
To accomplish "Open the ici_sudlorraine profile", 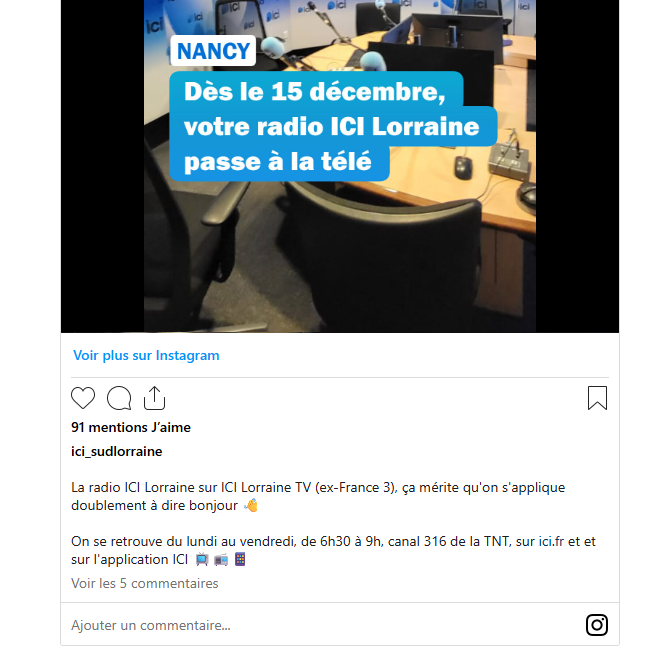I will [x=116, y=451].
